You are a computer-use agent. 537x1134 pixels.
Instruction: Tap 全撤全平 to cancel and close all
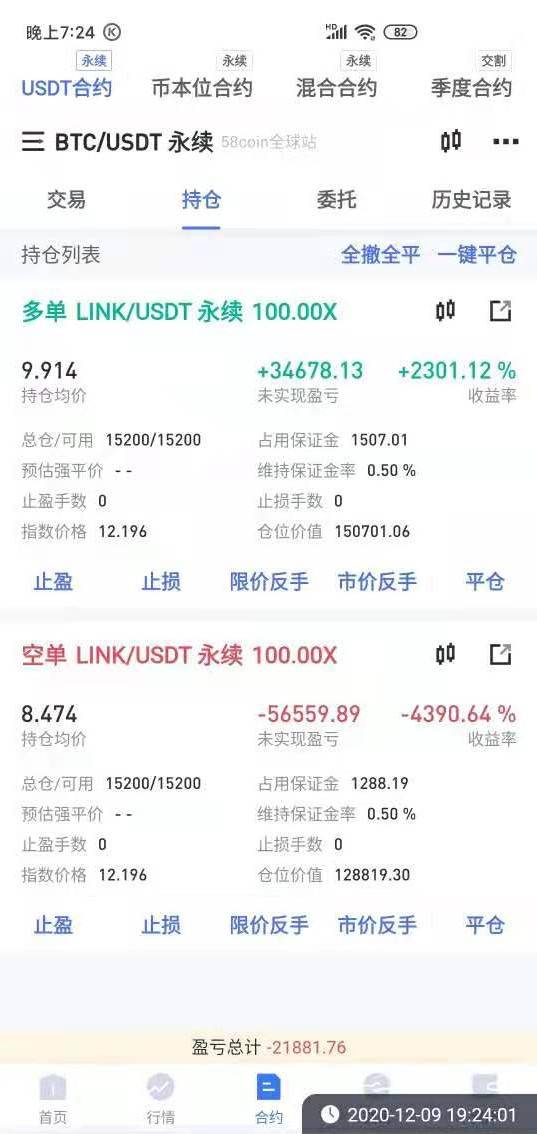click(x=380, y=255)
